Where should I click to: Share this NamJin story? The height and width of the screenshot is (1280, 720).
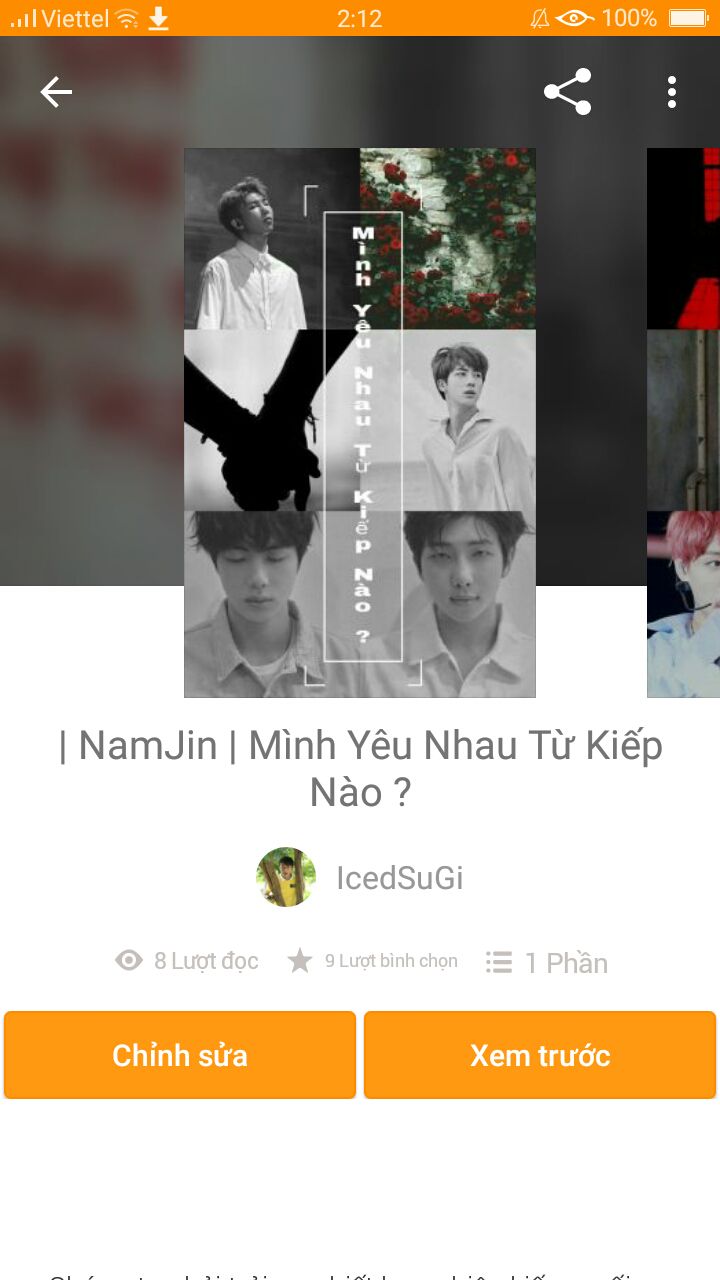(x=567, y=92)
